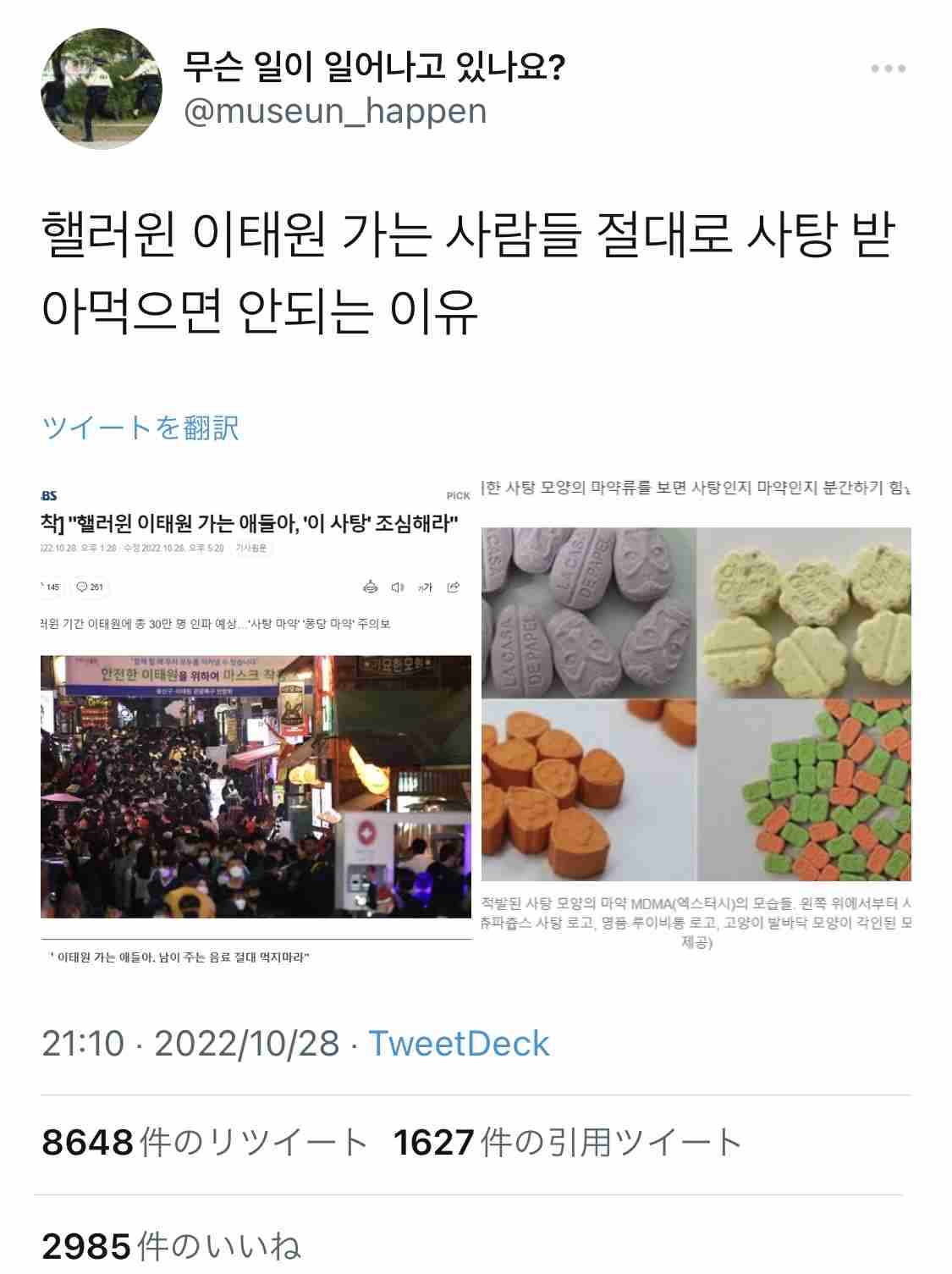Tap the TweetDeck source link
This screenshot has height=1274, width=952.
pos(459,1043)
